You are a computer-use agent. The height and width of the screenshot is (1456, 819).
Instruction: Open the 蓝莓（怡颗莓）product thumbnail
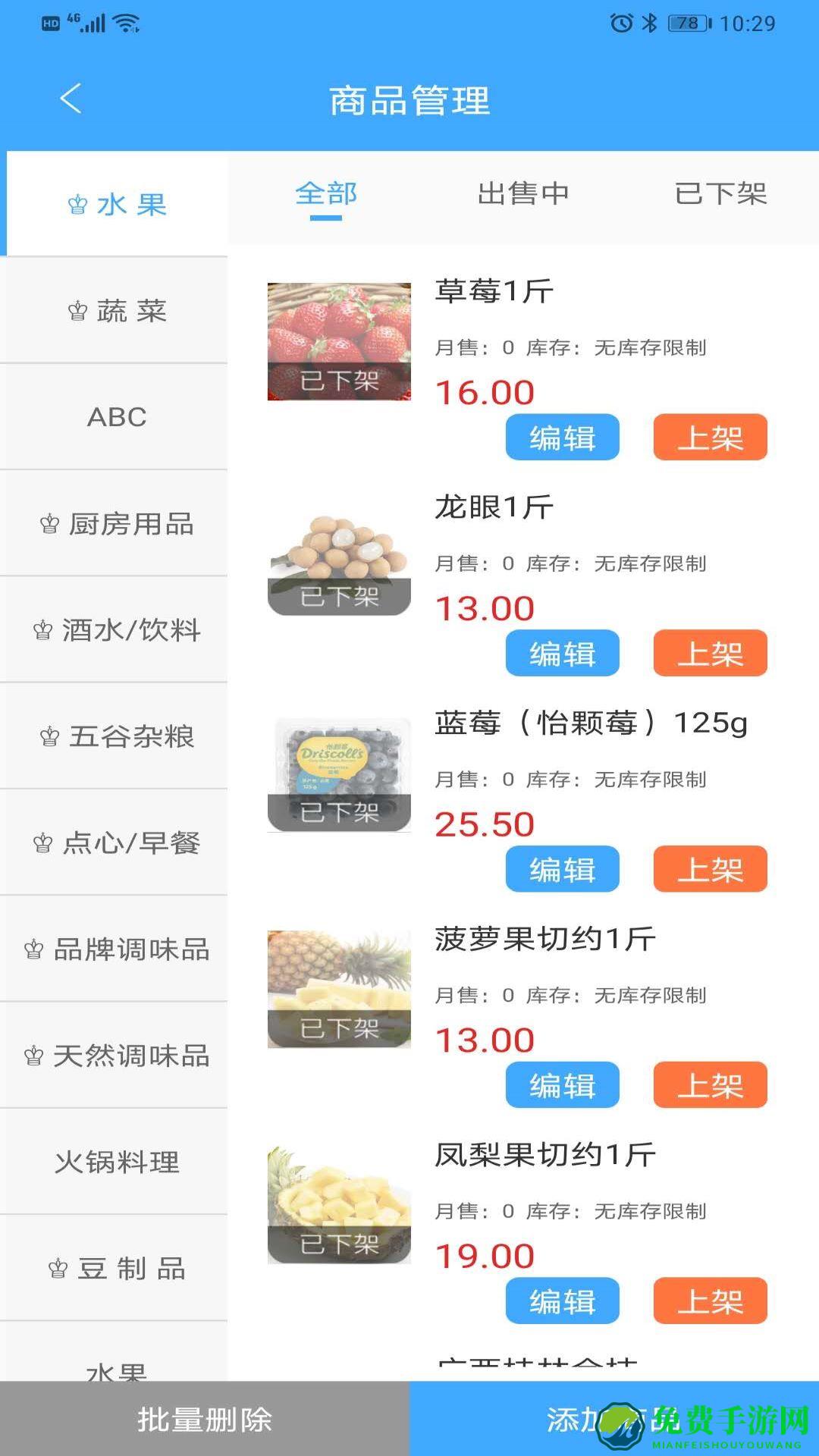(x=338, y=769)
